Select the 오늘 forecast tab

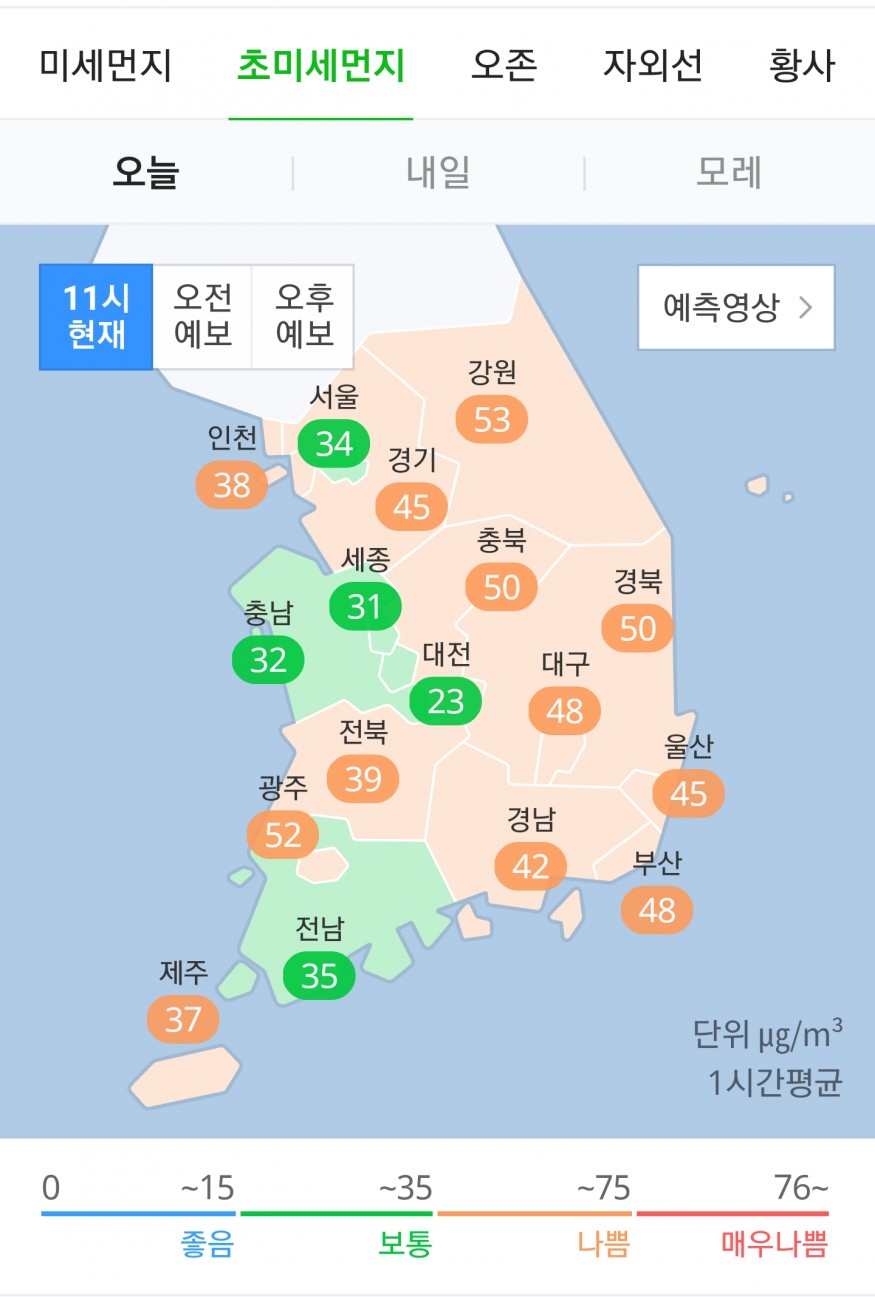click(146, 173)
